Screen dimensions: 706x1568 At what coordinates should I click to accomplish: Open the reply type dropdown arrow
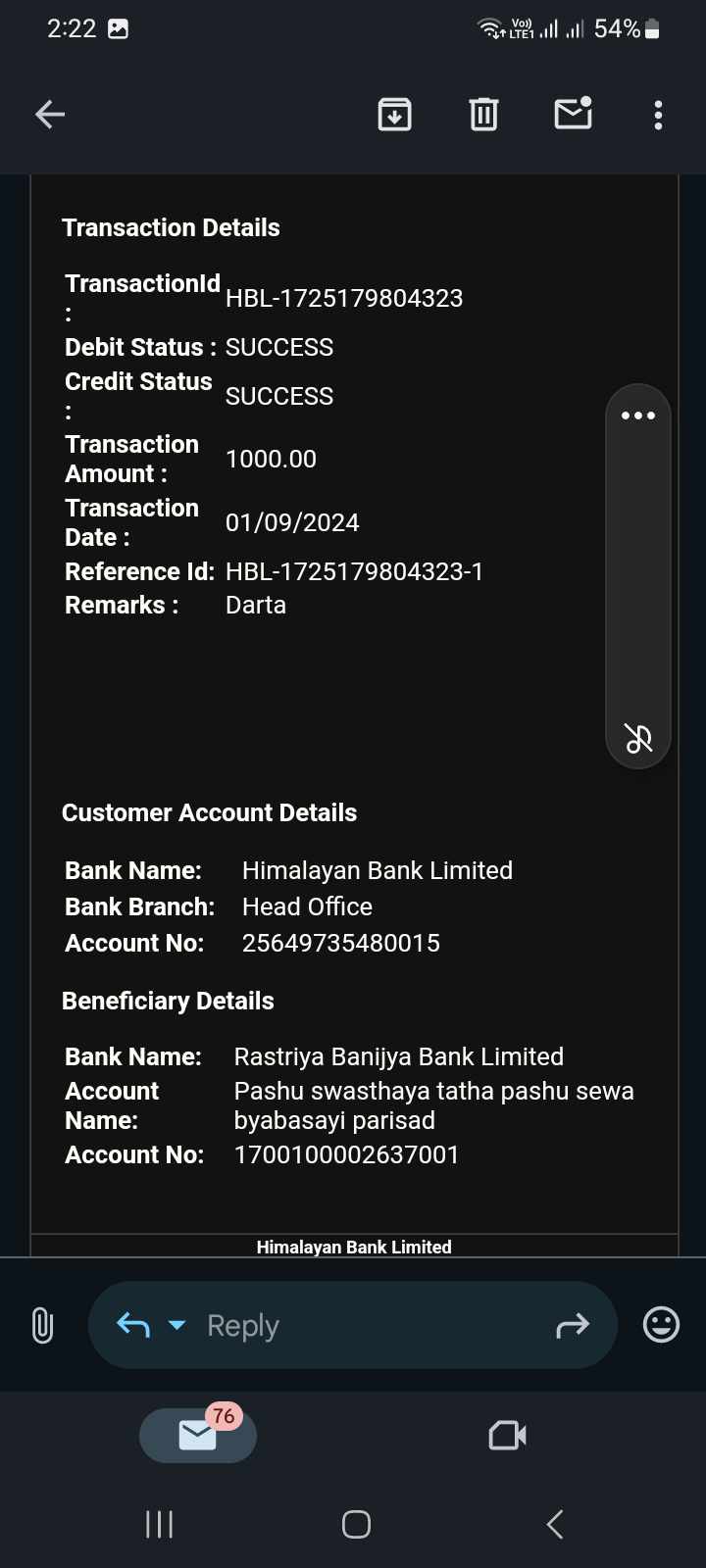click(176, 1325)
